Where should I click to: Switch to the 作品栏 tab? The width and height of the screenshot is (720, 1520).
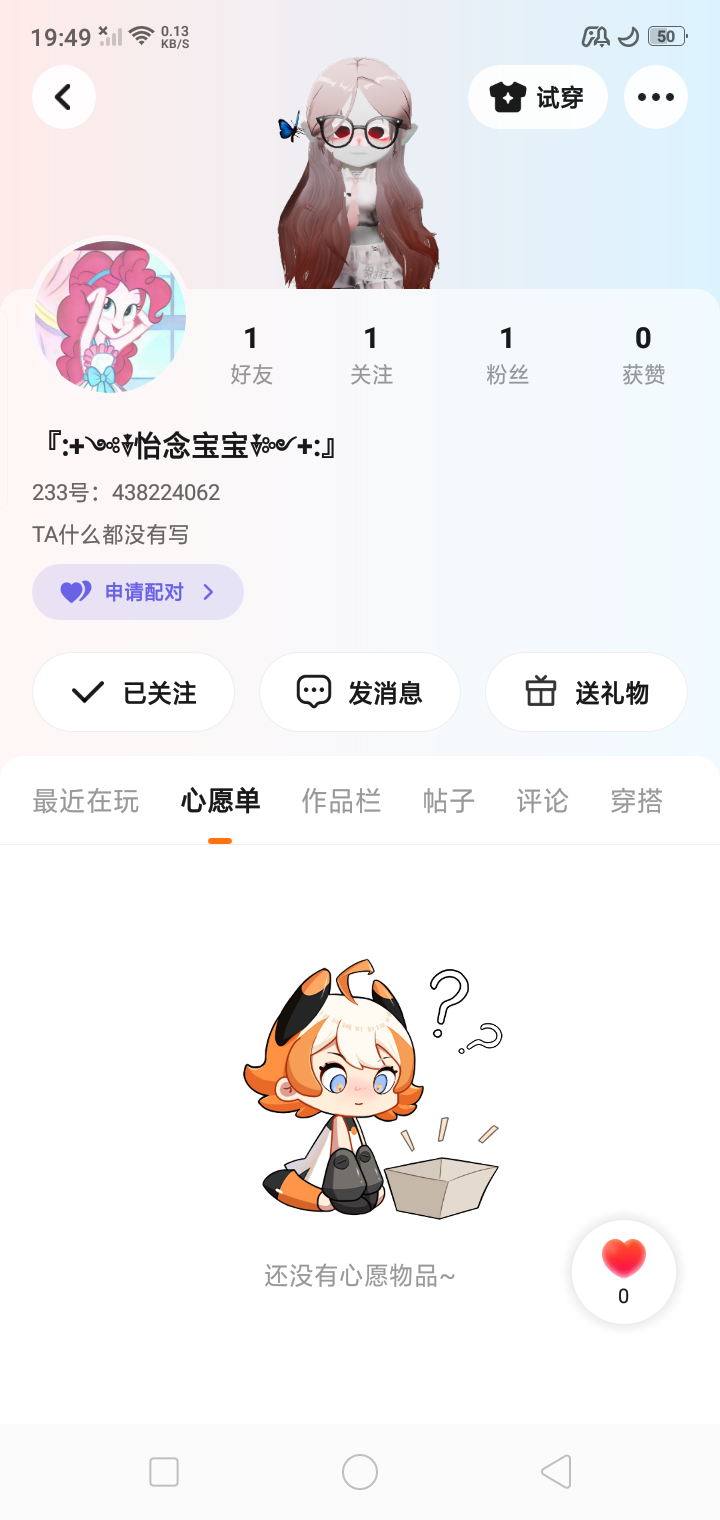point(341,801)
